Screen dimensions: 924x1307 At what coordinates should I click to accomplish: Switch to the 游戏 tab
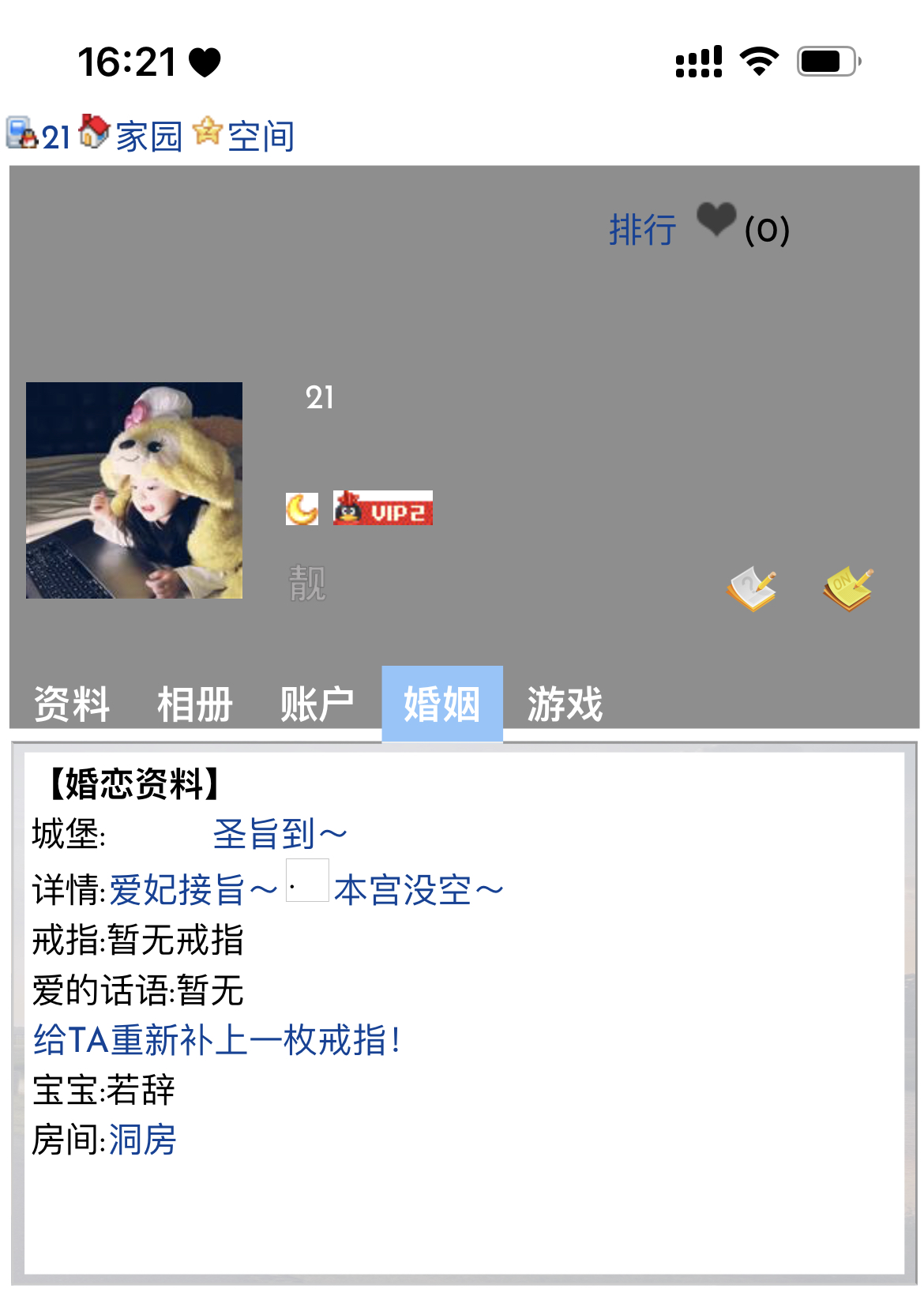coord(565,704)
